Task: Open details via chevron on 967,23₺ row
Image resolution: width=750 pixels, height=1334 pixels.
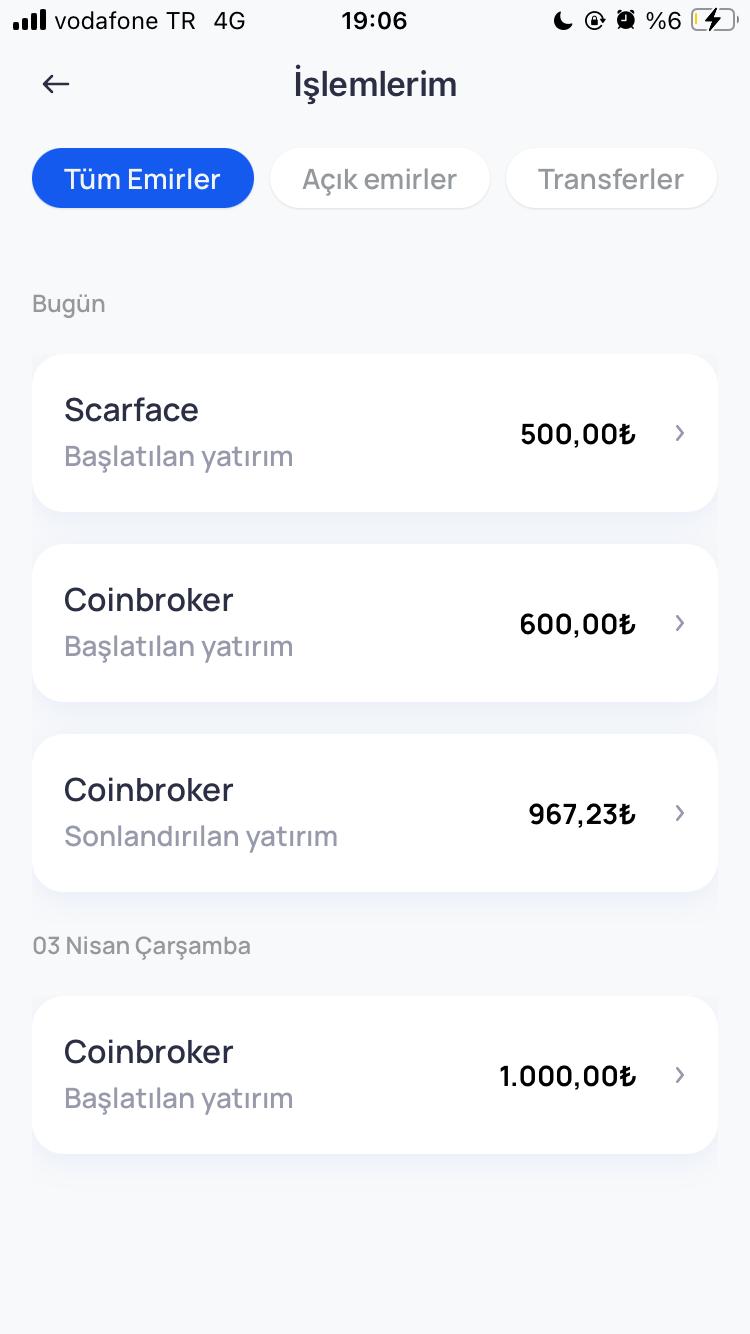Action: 679,813
